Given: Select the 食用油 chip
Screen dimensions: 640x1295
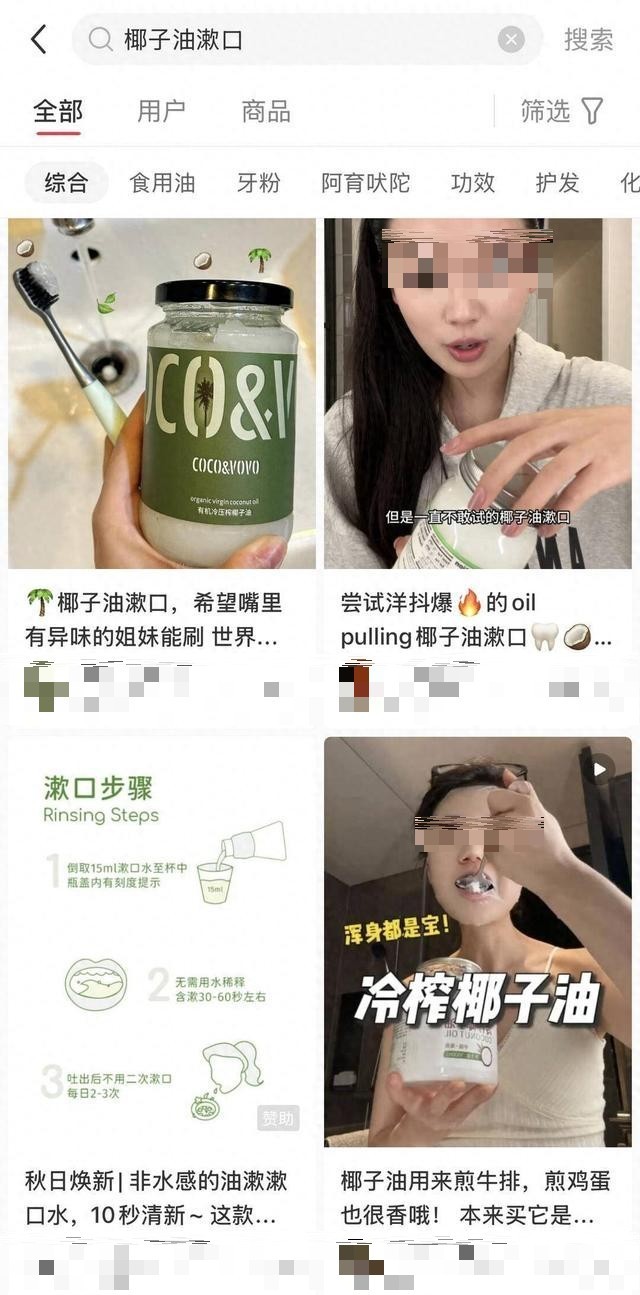Looking at the screenshot, I should pyautogui.click(x=162, y=183).
